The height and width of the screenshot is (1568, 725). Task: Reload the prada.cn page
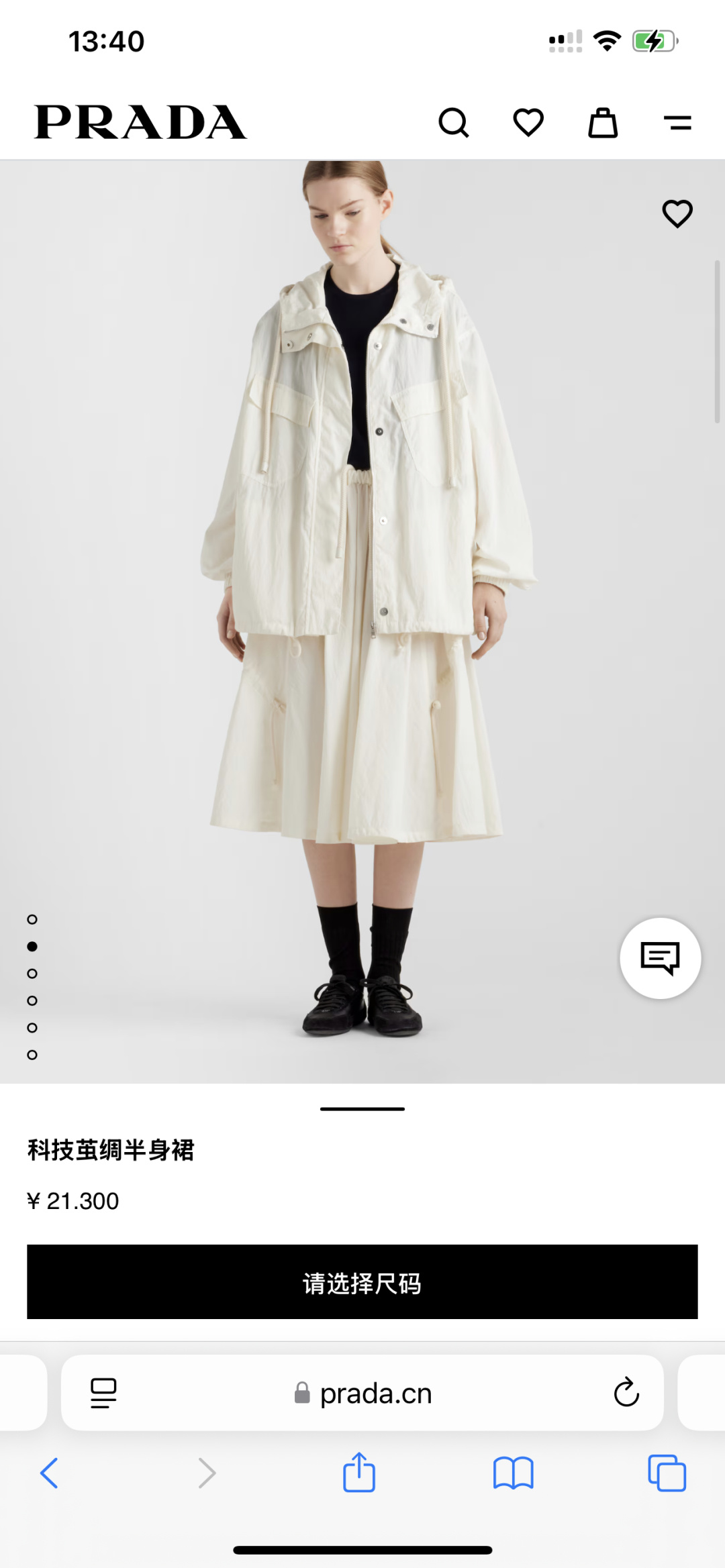(626, 1393)
